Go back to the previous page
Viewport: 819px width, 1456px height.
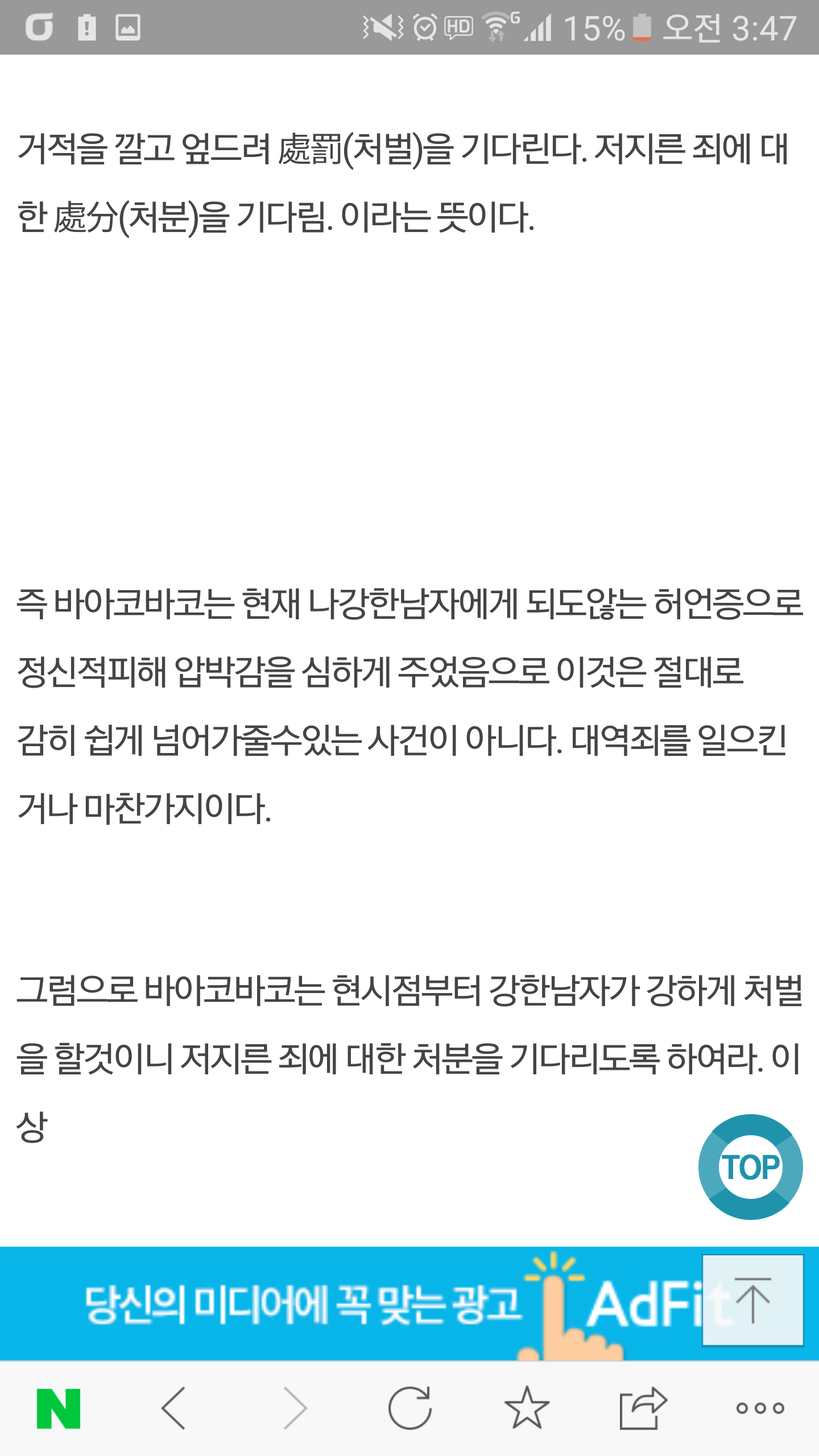tap(174, 1408)
